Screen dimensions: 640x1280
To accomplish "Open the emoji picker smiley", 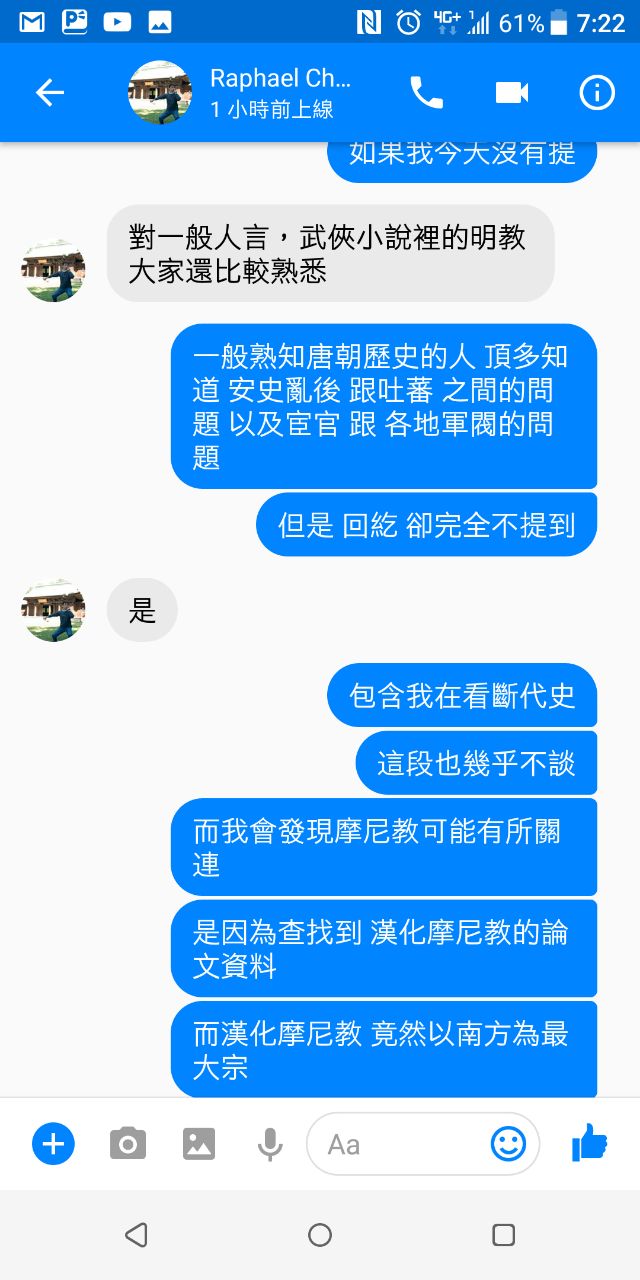I will [x=508, y=1143].
